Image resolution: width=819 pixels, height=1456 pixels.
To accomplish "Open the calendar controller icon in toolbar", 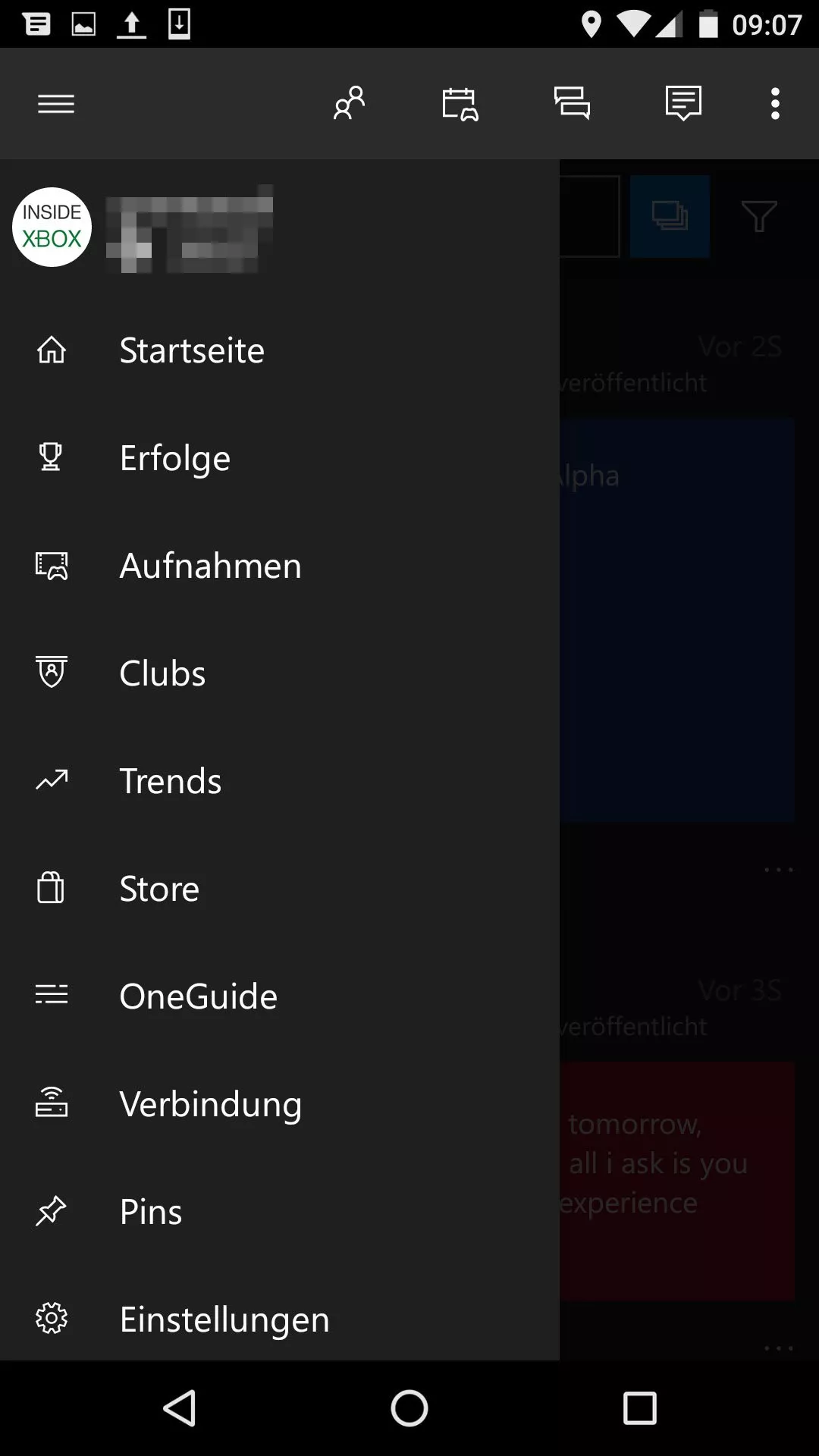I will pyautogui.click(x=460, y=104).
